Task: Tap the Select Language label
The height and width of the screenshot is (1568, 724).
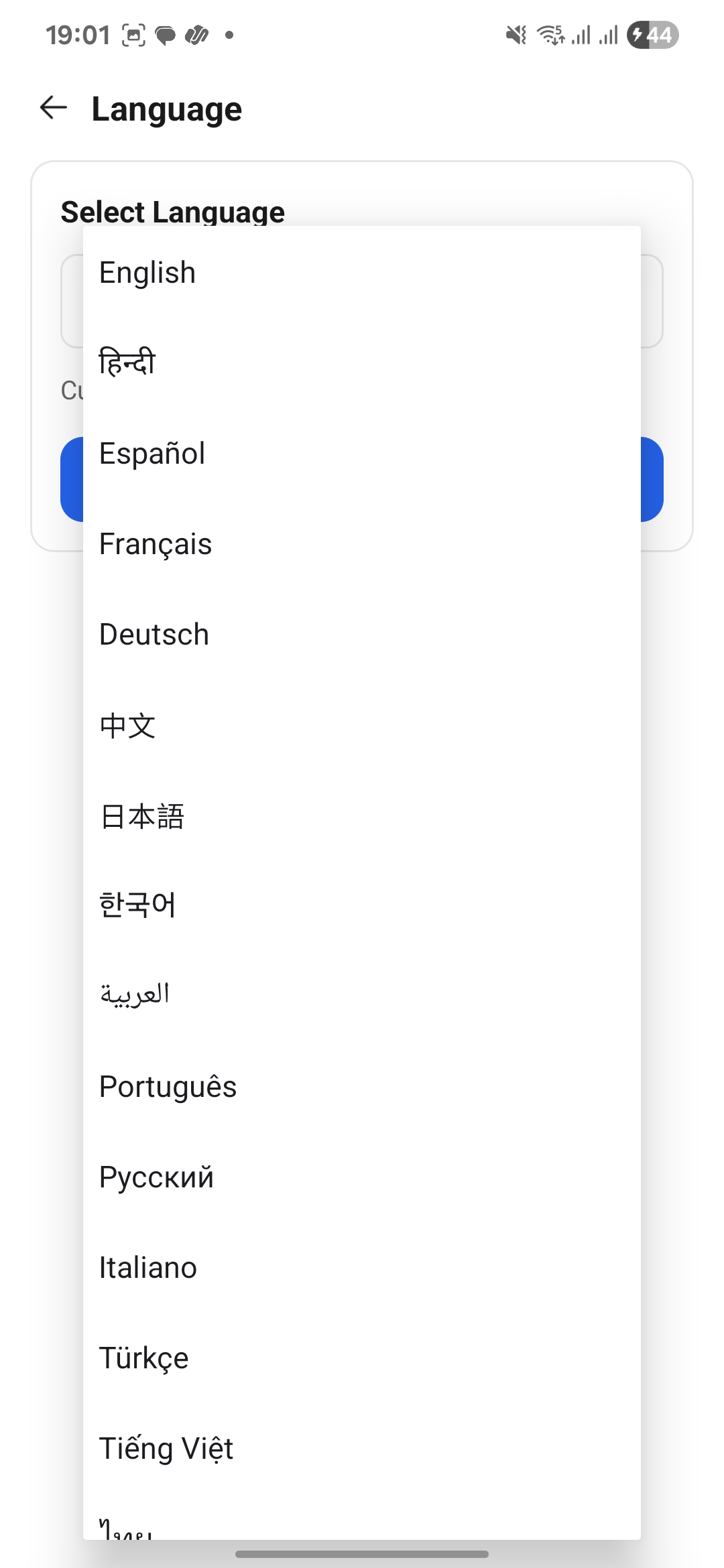Action: [x=173, y=211]
